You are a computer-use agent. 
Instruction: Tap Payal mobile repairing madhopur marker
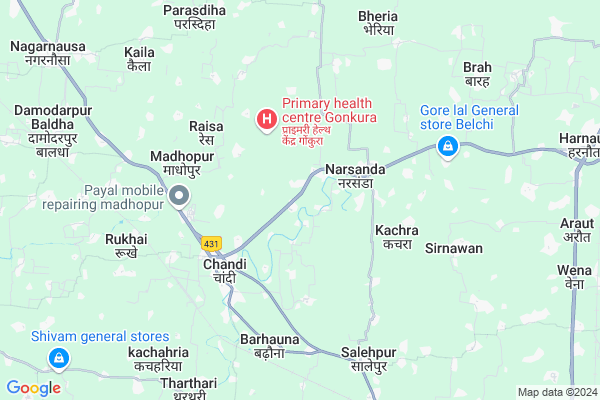[x=180, y=196]
